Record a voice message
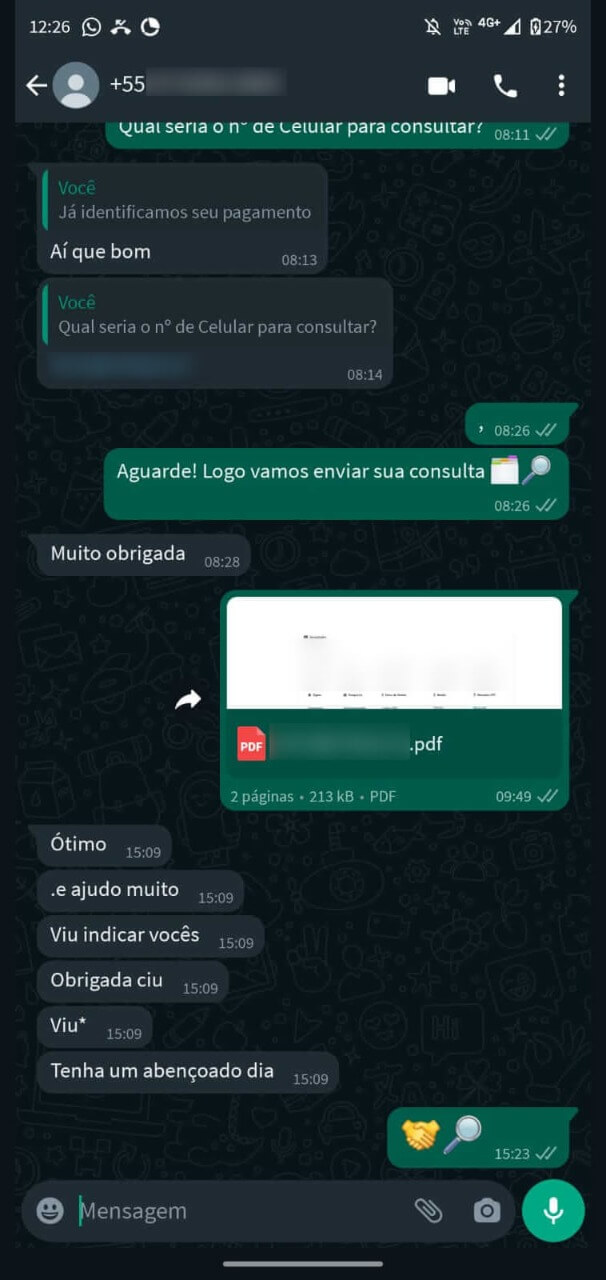Screen dimensions: 606x1280 coord(553,1211)
